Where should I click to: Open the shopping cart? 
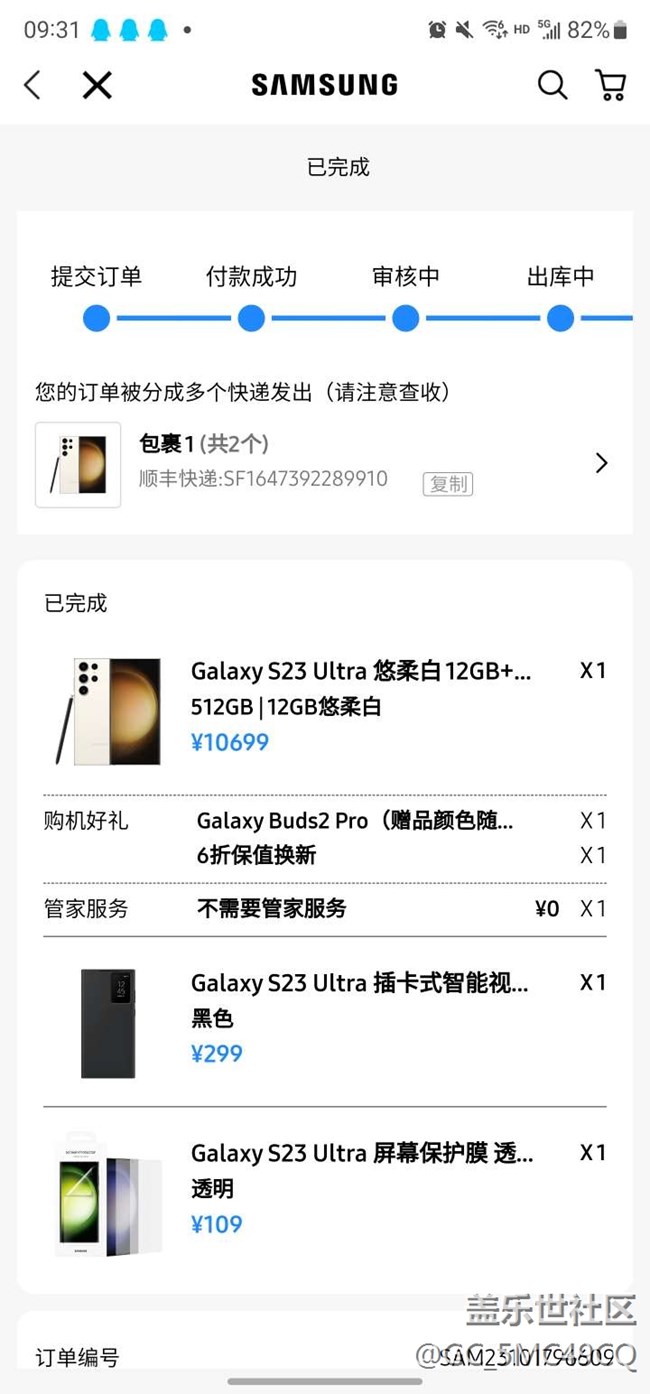pos(610,85)
